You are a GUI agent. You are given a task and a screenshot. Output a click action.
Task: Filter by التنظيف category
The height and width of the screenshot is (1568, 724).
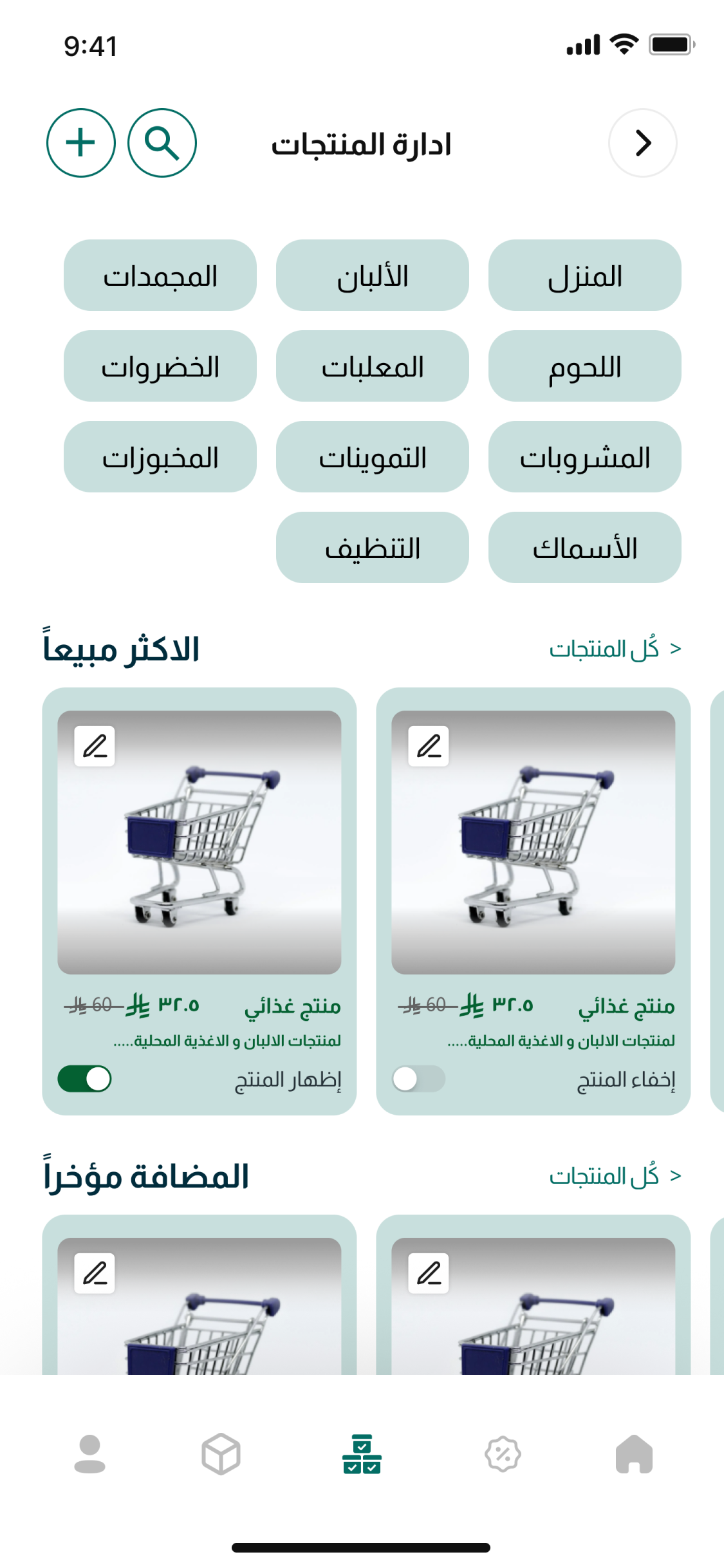pos(373,548)
